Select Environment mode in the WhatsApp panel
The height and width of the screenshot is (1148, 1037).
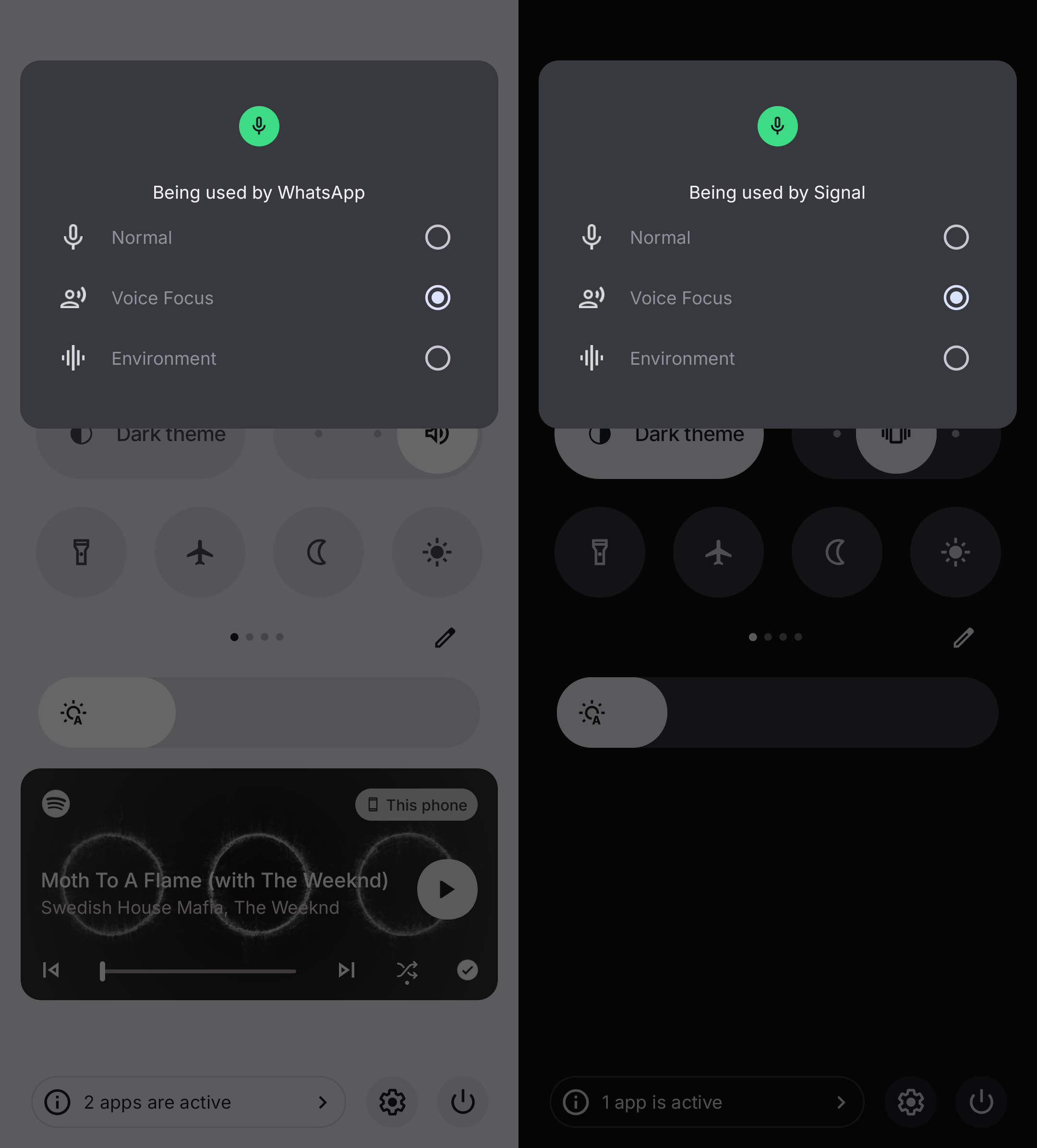click(437, 358)
